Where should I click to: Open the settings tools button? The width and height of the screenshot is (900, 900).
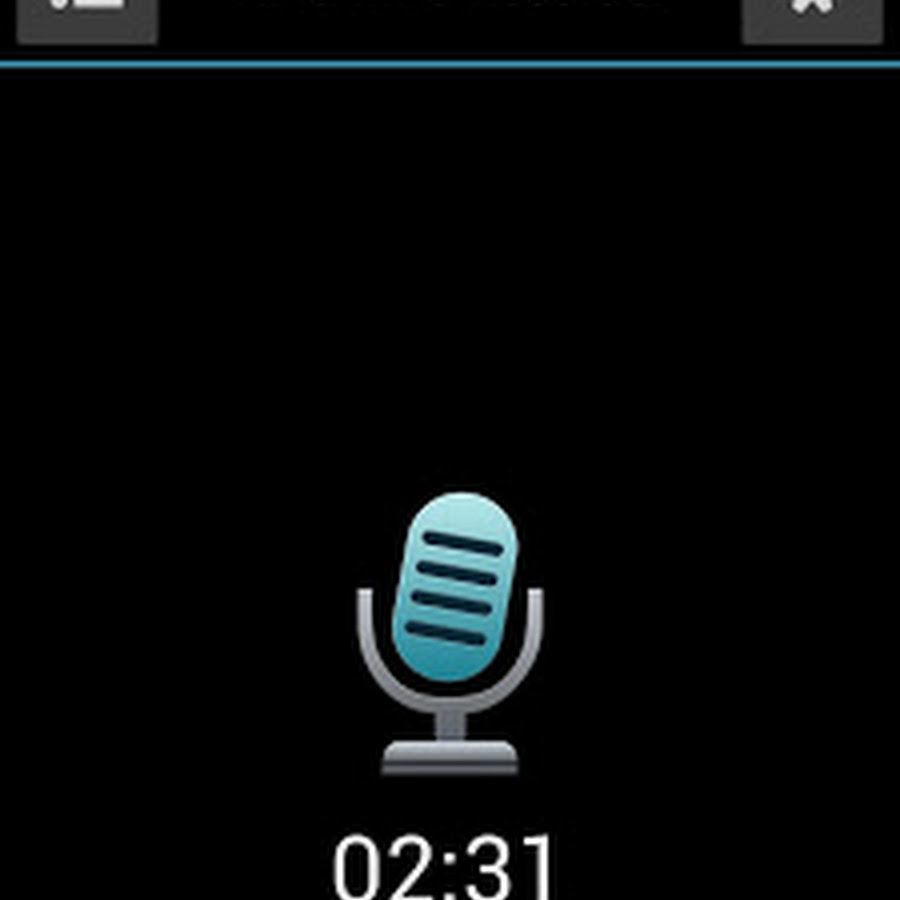811,17
